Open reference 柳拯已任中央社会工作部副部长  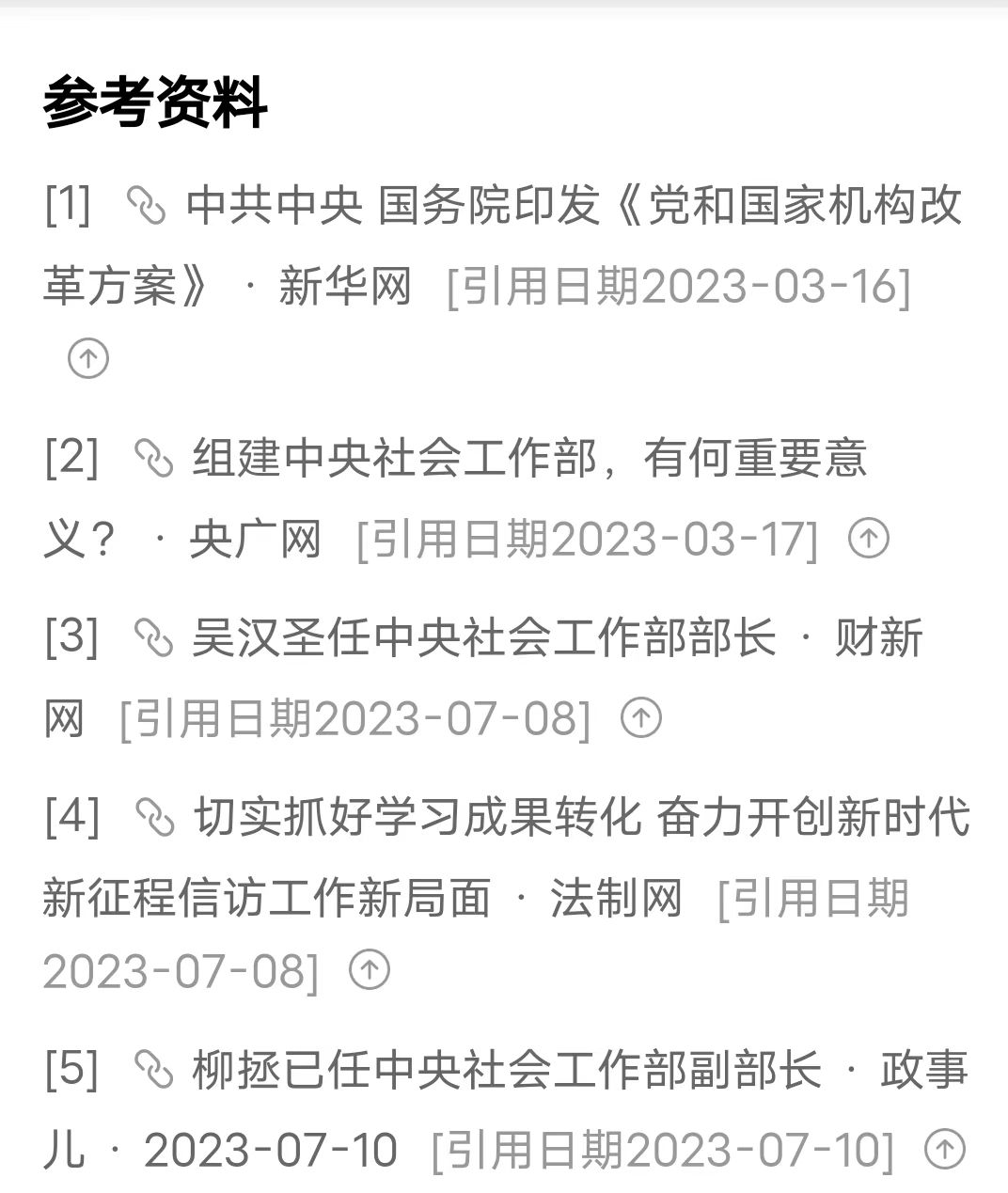click(x=507, y=1070)
